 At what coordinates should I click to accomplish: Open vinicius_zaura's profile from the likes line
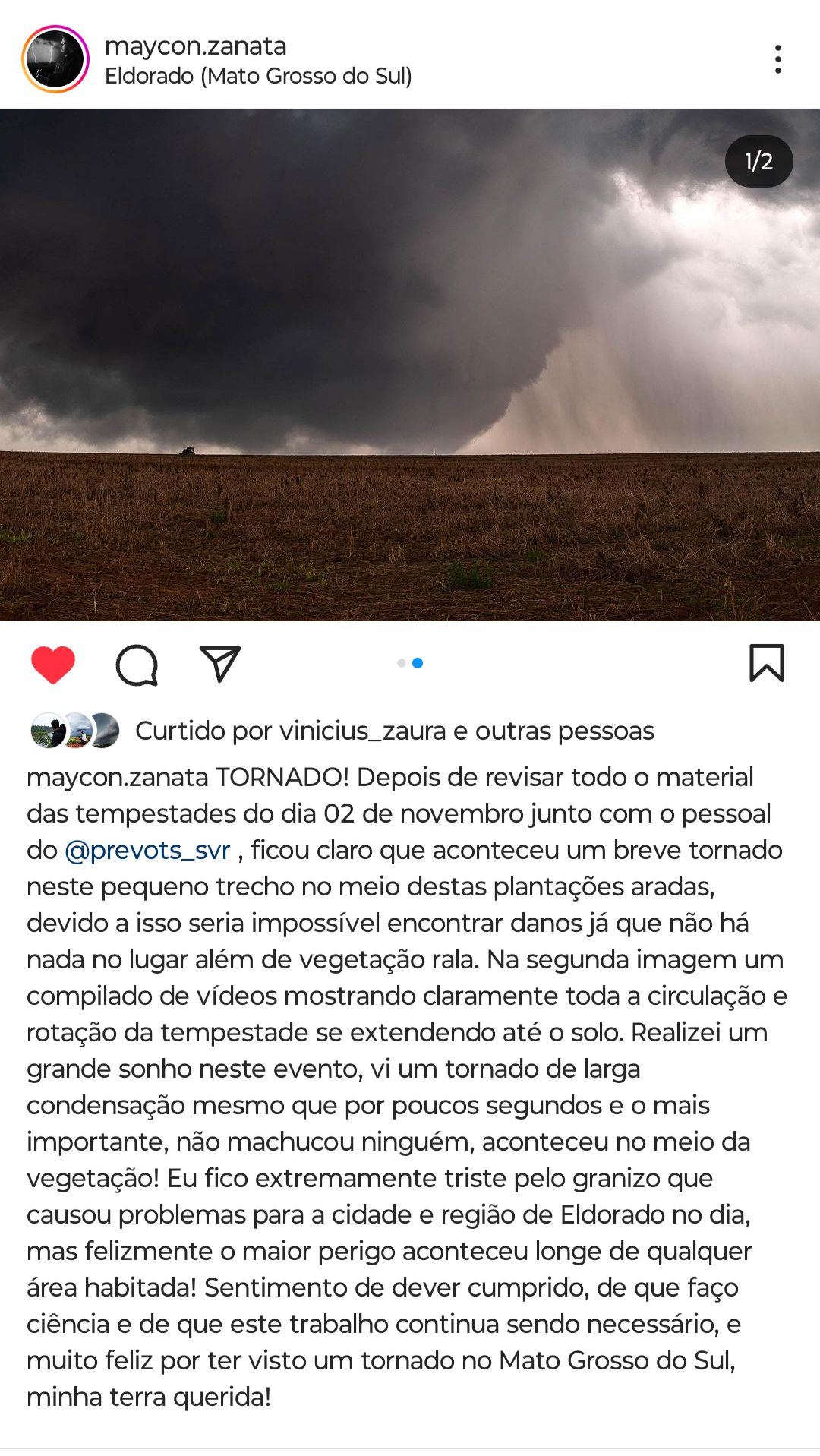click(362, 731)
